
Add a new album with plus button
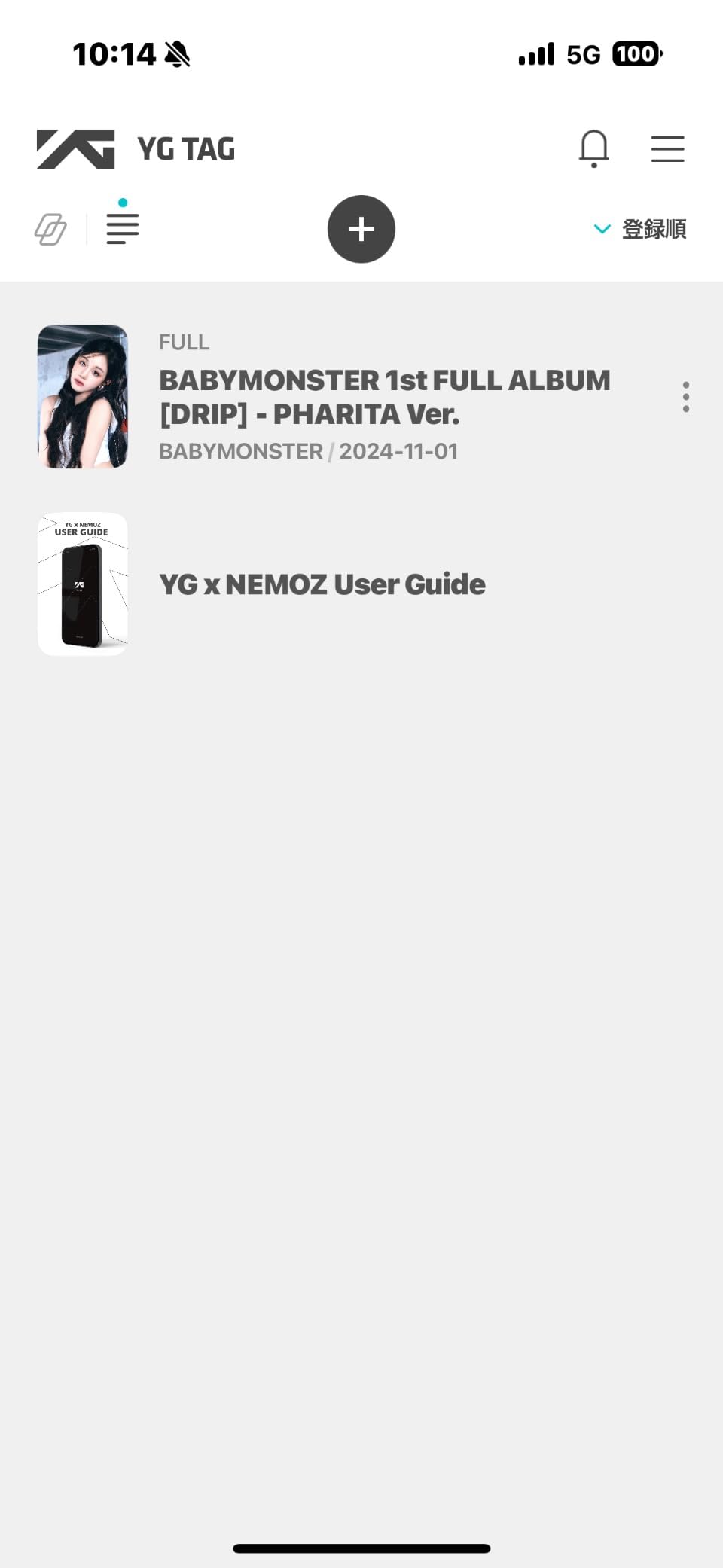coord(361,229)
